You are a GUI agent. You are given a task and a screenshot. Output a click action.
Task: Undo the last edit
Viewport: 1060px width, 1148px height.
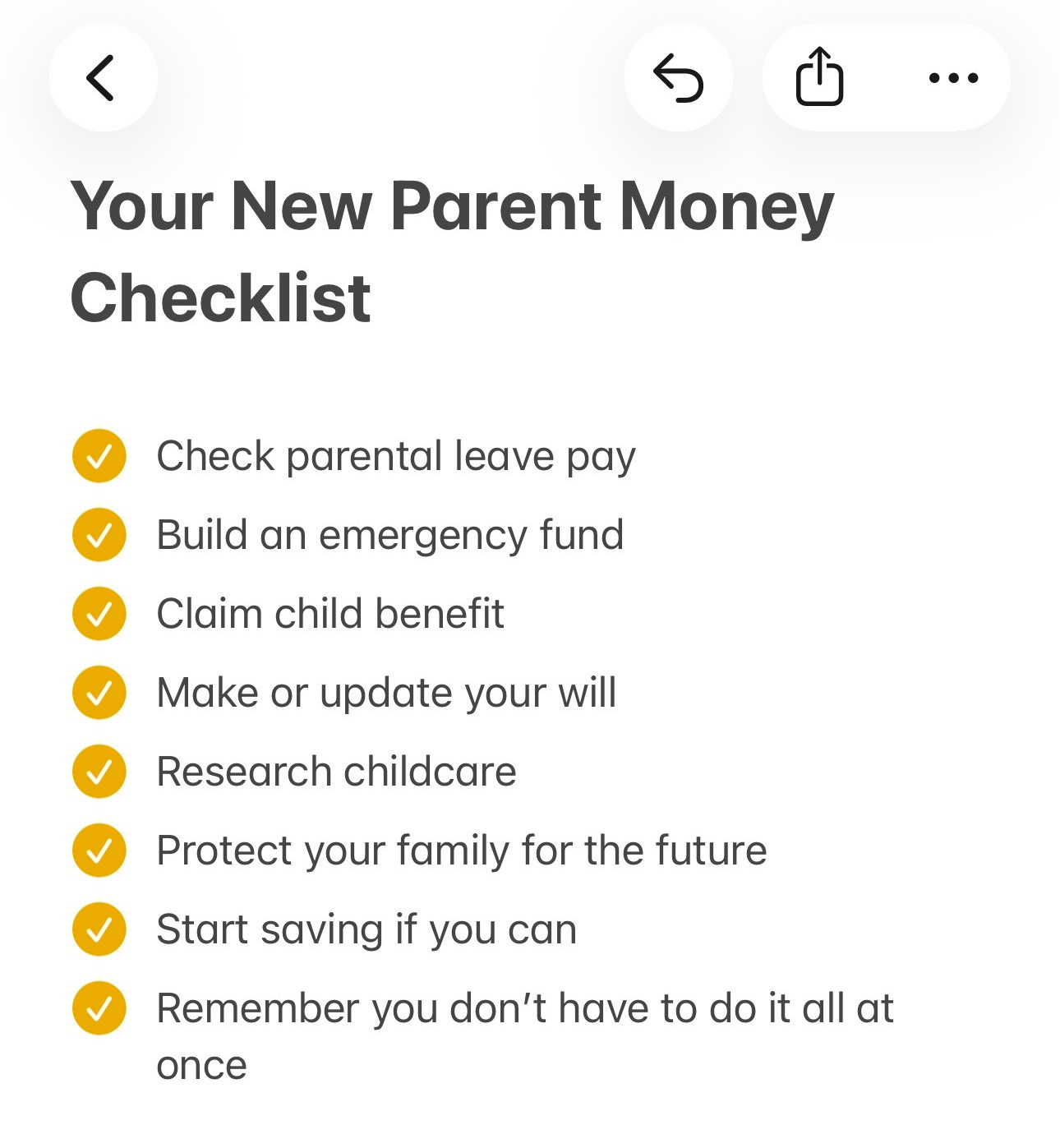pyautogui.click(x=678, y=78)
